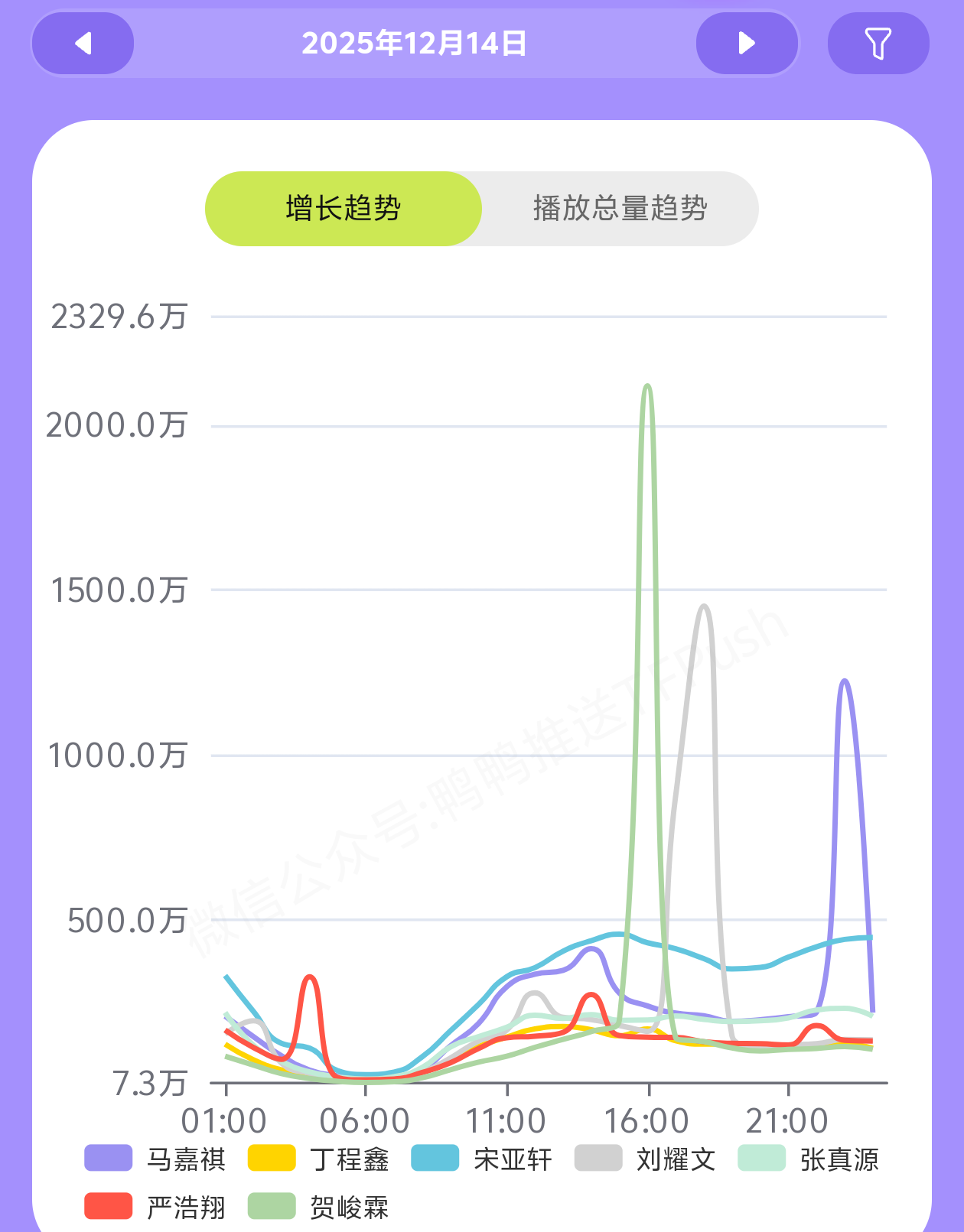The image size is (964, 1232).
Task: Toggle the 贺峻霖 series visibility
Action: coord(319,1207)
